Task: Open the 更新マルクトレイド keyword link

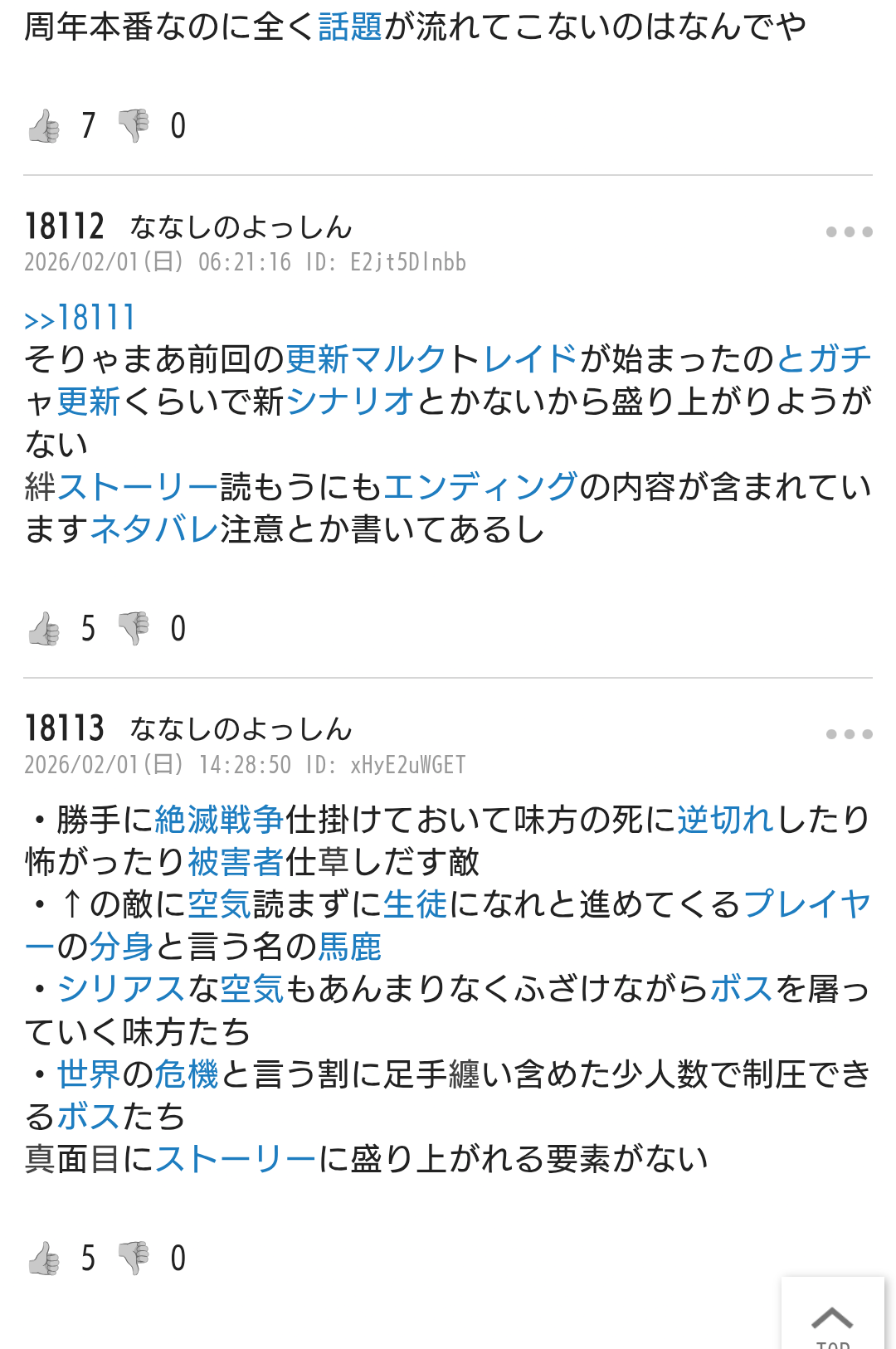Action: point(431,359)
